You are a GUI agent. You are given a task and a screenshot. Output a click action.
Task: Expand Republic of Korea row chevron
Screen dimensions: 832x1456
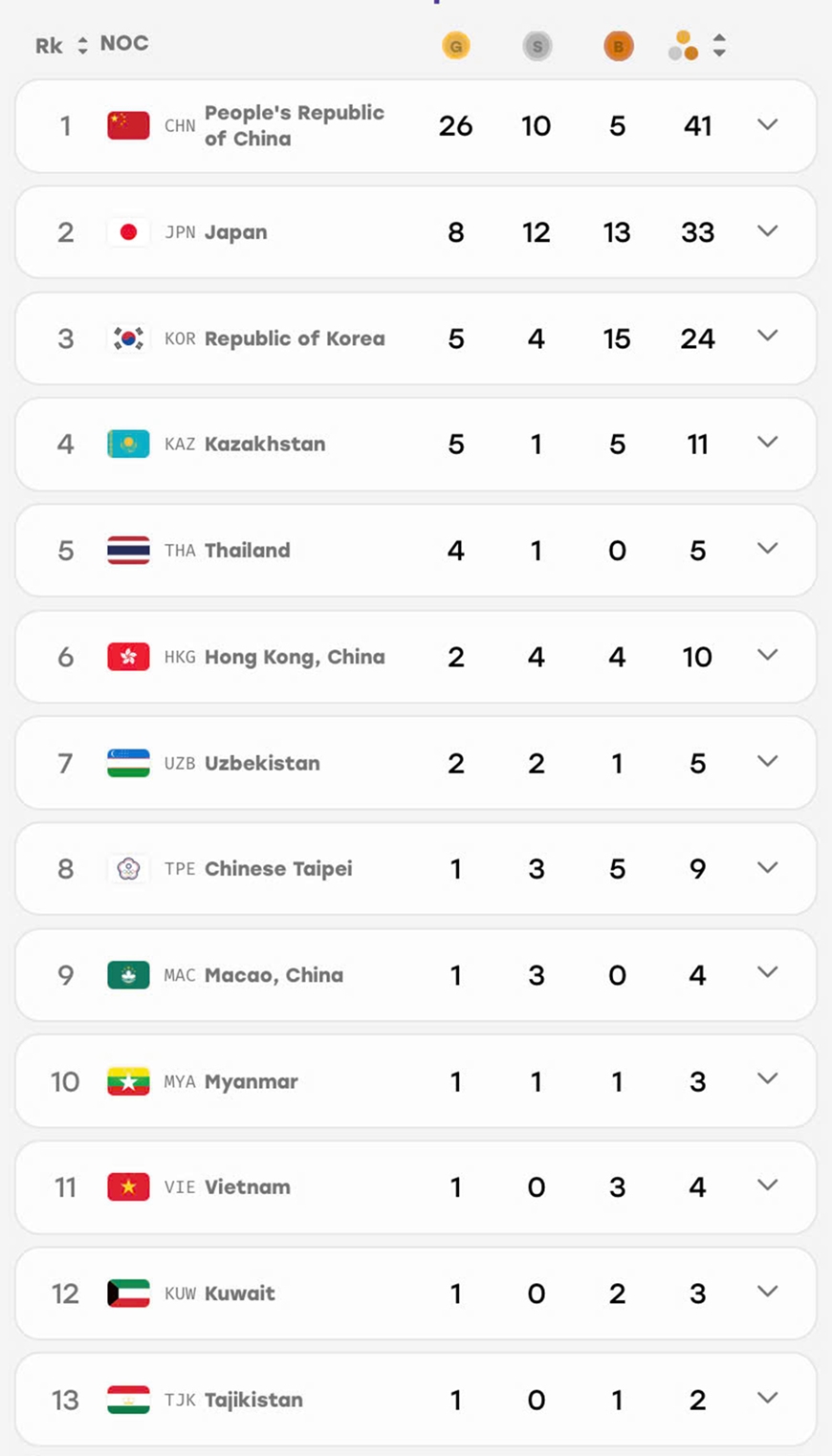[768, 337]
